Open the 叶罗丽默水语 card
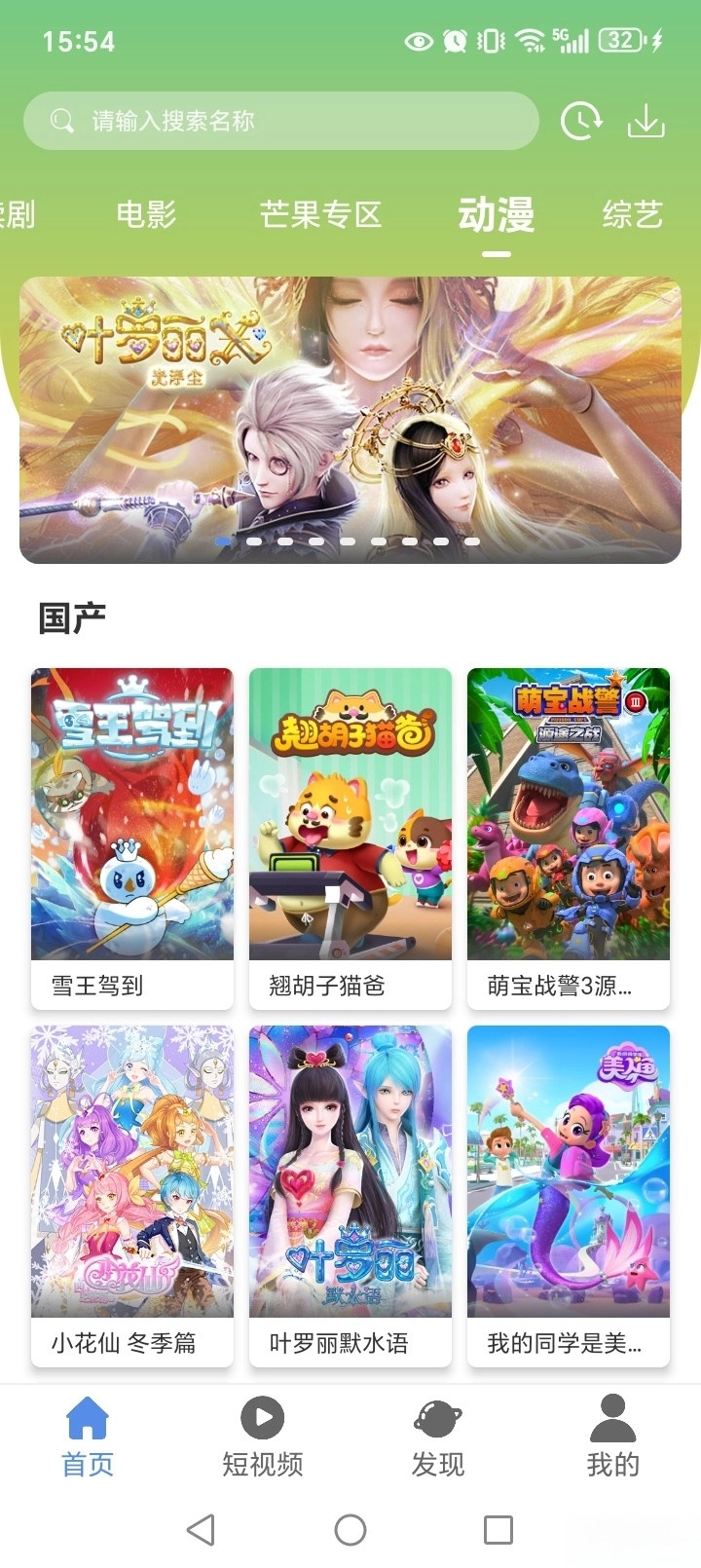This screenshot has width=701, height=1568. [350, 1195]
